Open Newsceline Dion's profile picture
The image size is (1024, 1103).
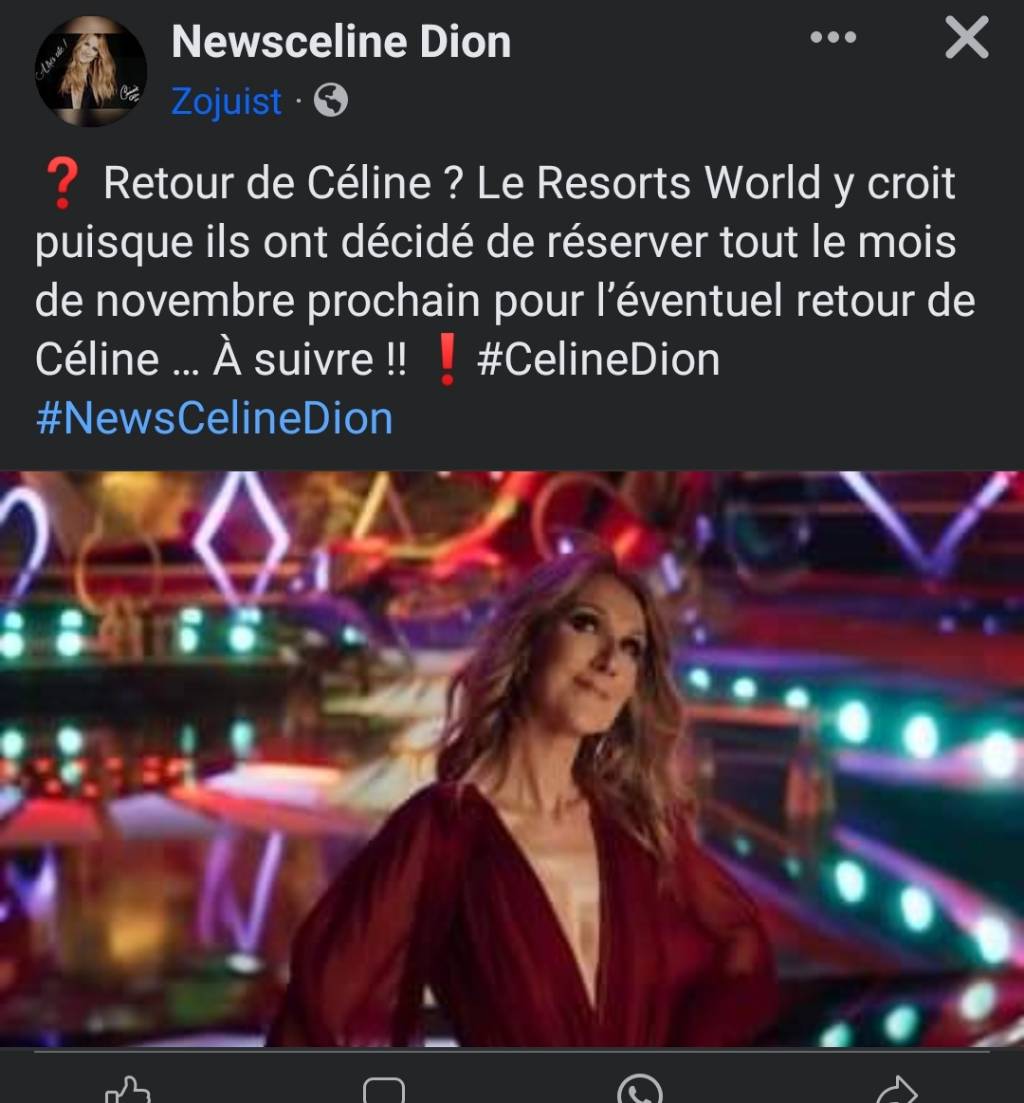coord(91,71)
